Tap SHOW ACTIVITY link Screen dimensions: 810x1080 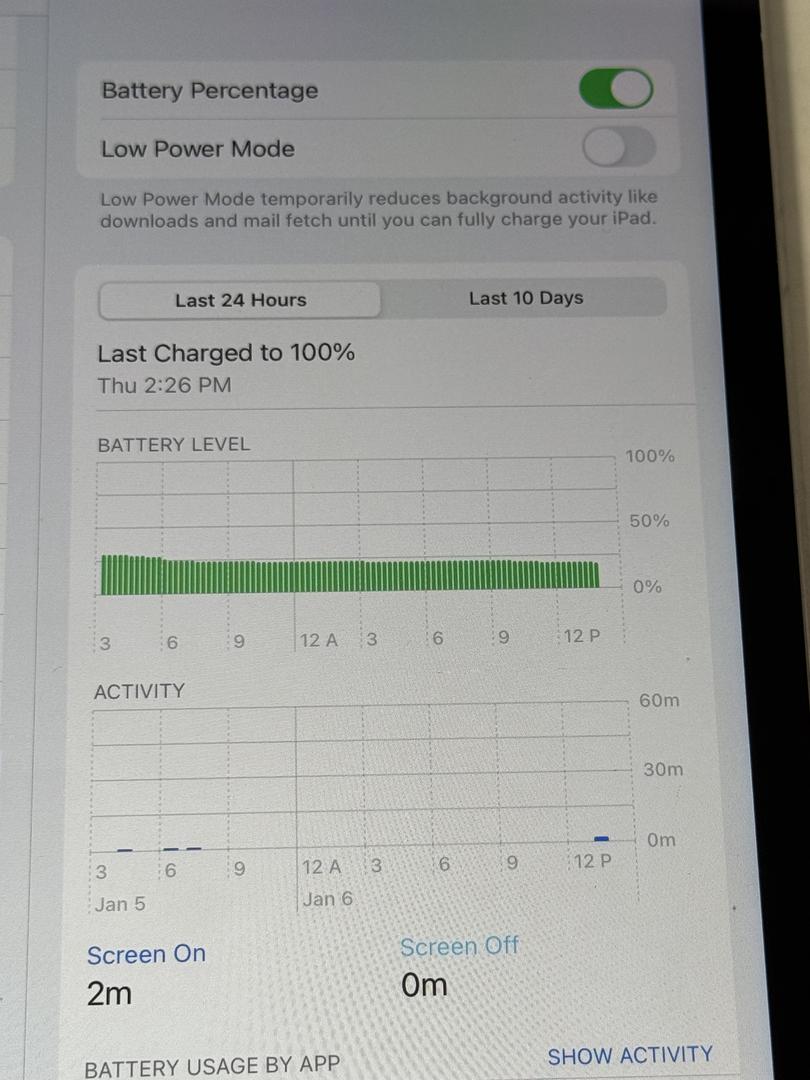point(630,1056)
